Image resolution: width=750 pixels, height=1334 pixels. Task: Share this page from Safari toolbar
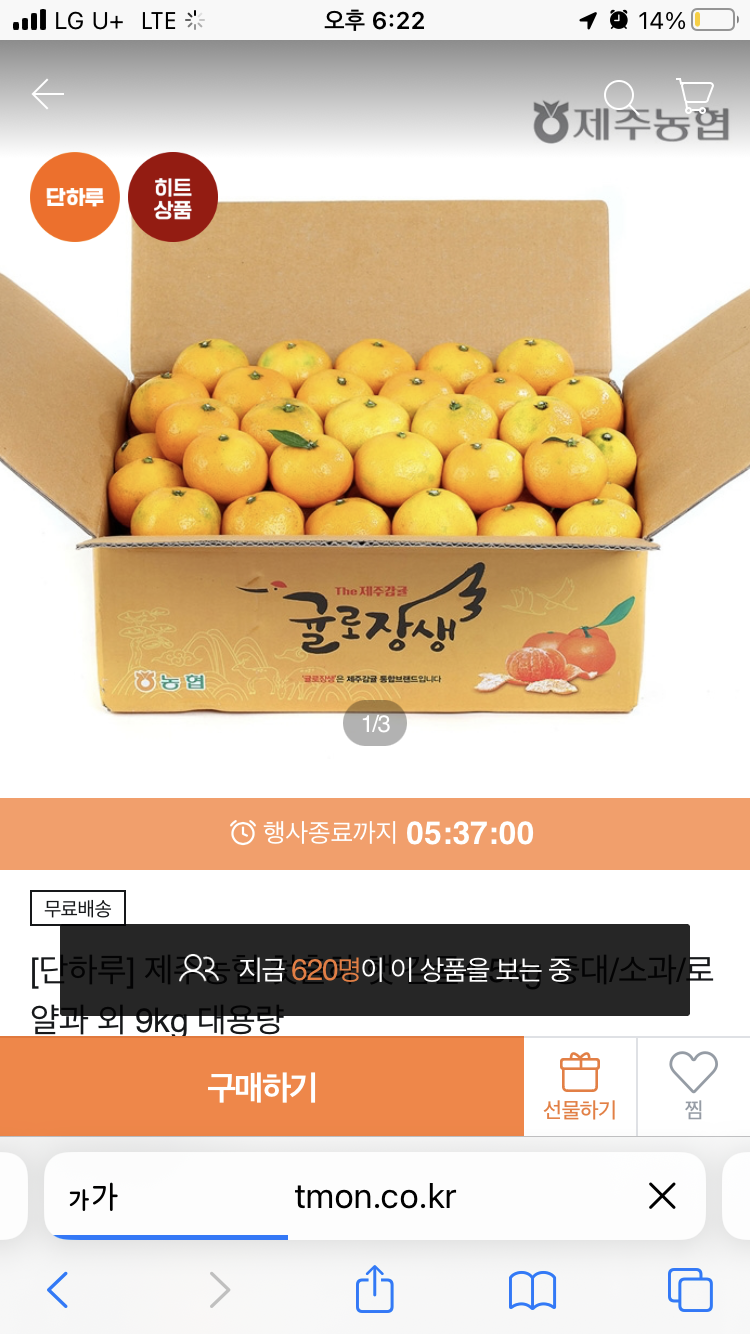(x=375, y=1290)
